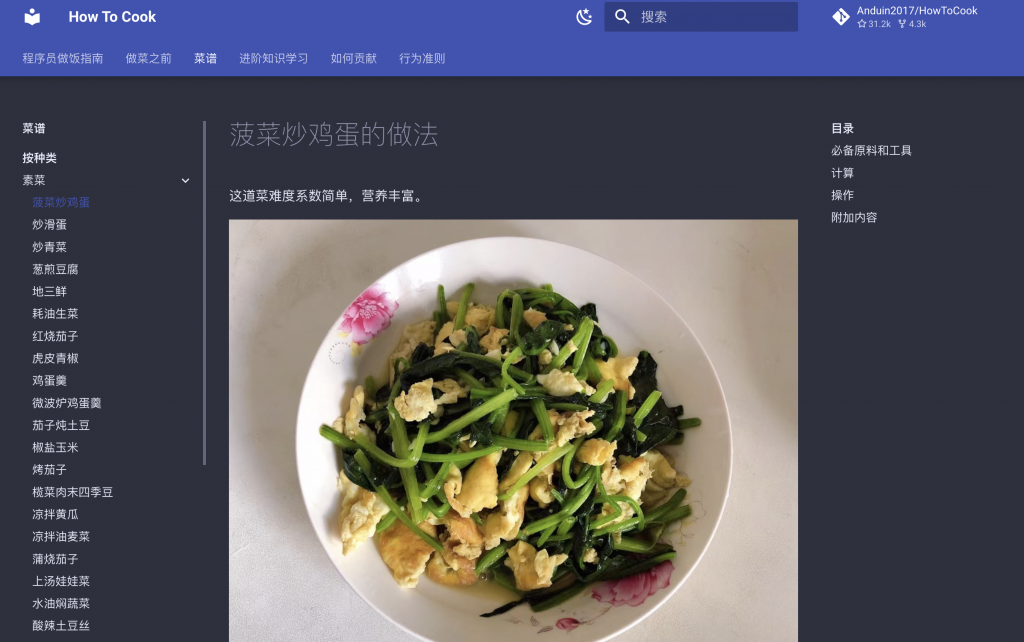Select 虎皮青椒 in the sidebar
1024x642 pixels.
[x=55, y=358]
